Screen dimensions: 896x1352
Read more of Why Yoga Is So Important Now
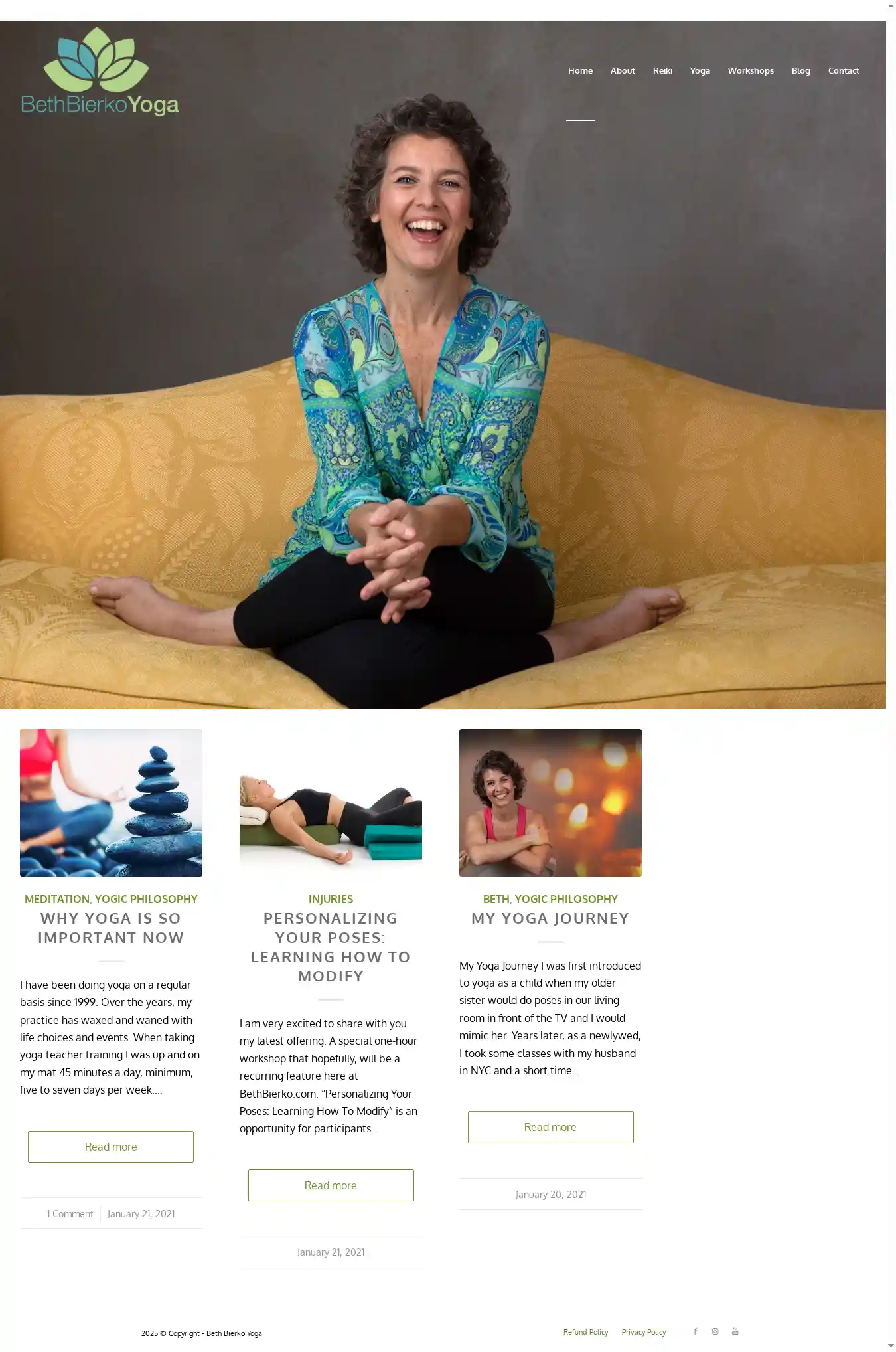coord(111,1146)
